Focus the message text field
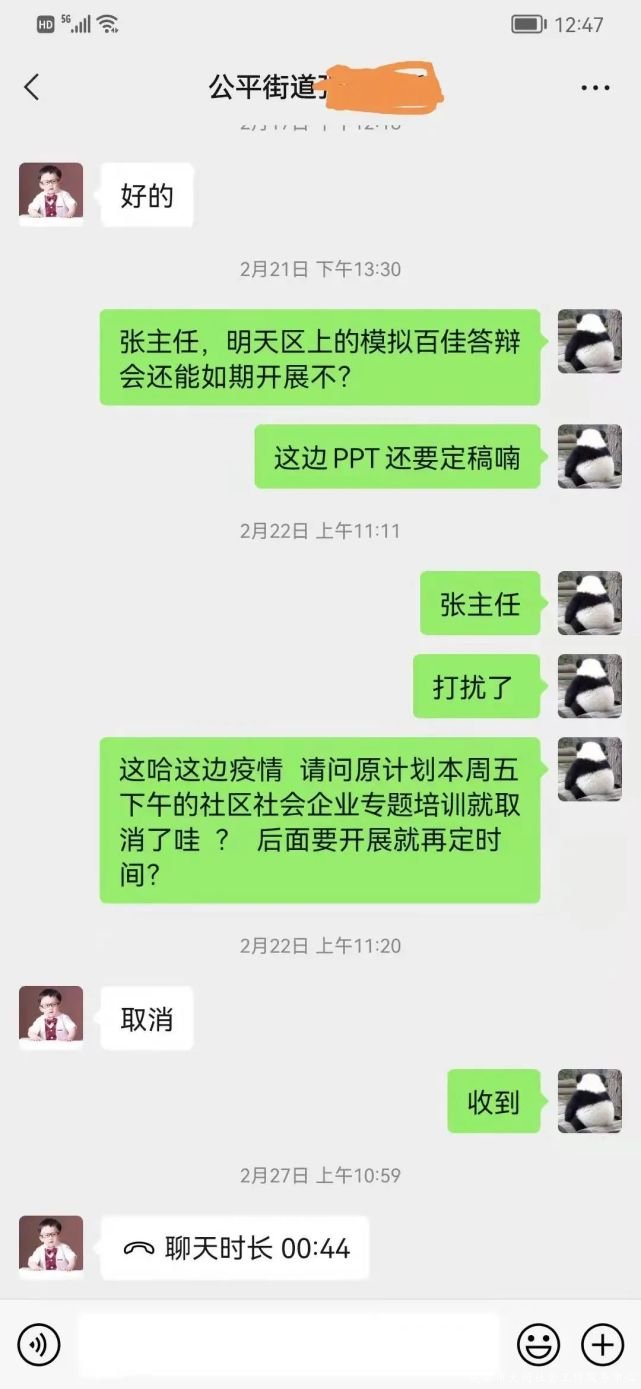Viewport: 641px width, 1389px height. coord(288,1345)
